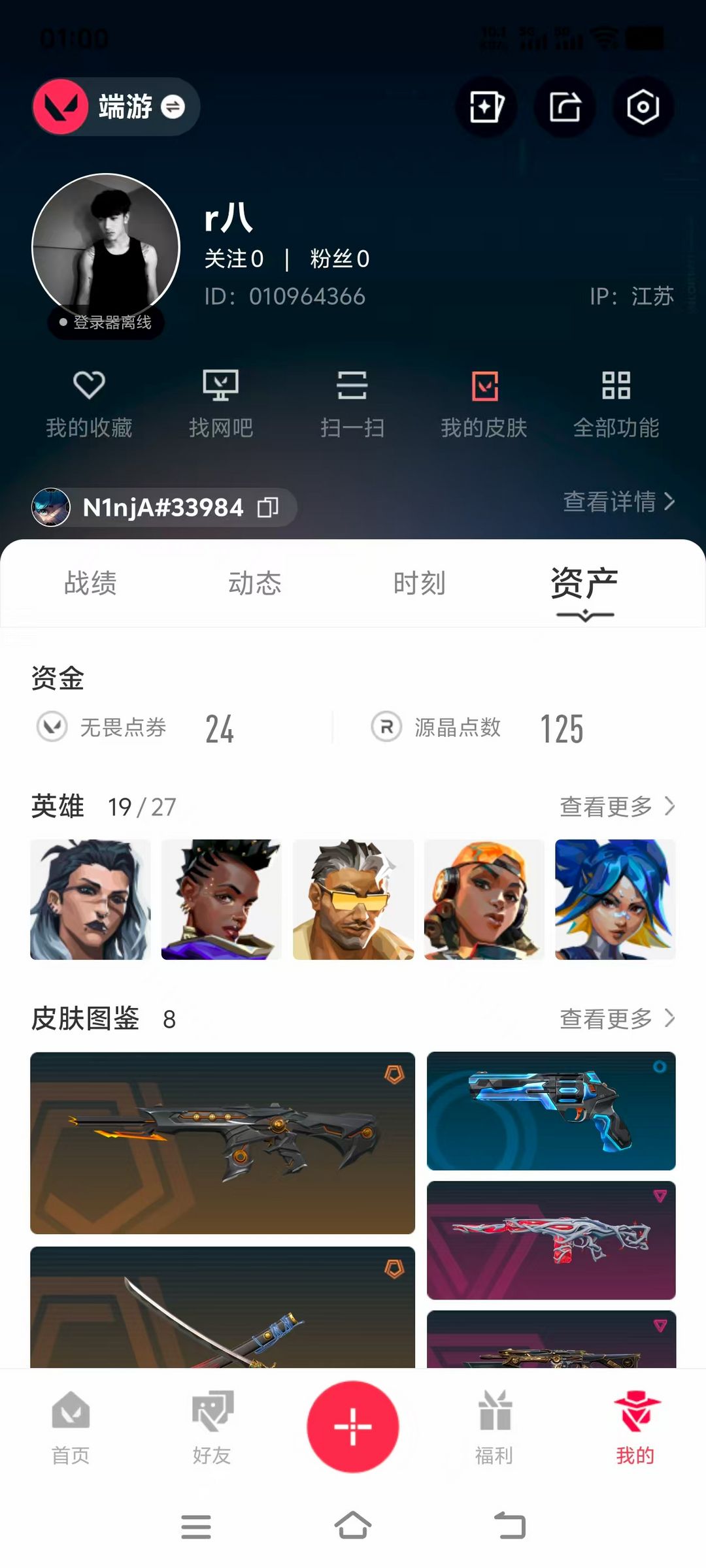This screenshot has height=1568, width=706.
Task: Open the blue revolver skin card
Action: pyautogui.click(x=550, y=1110)
